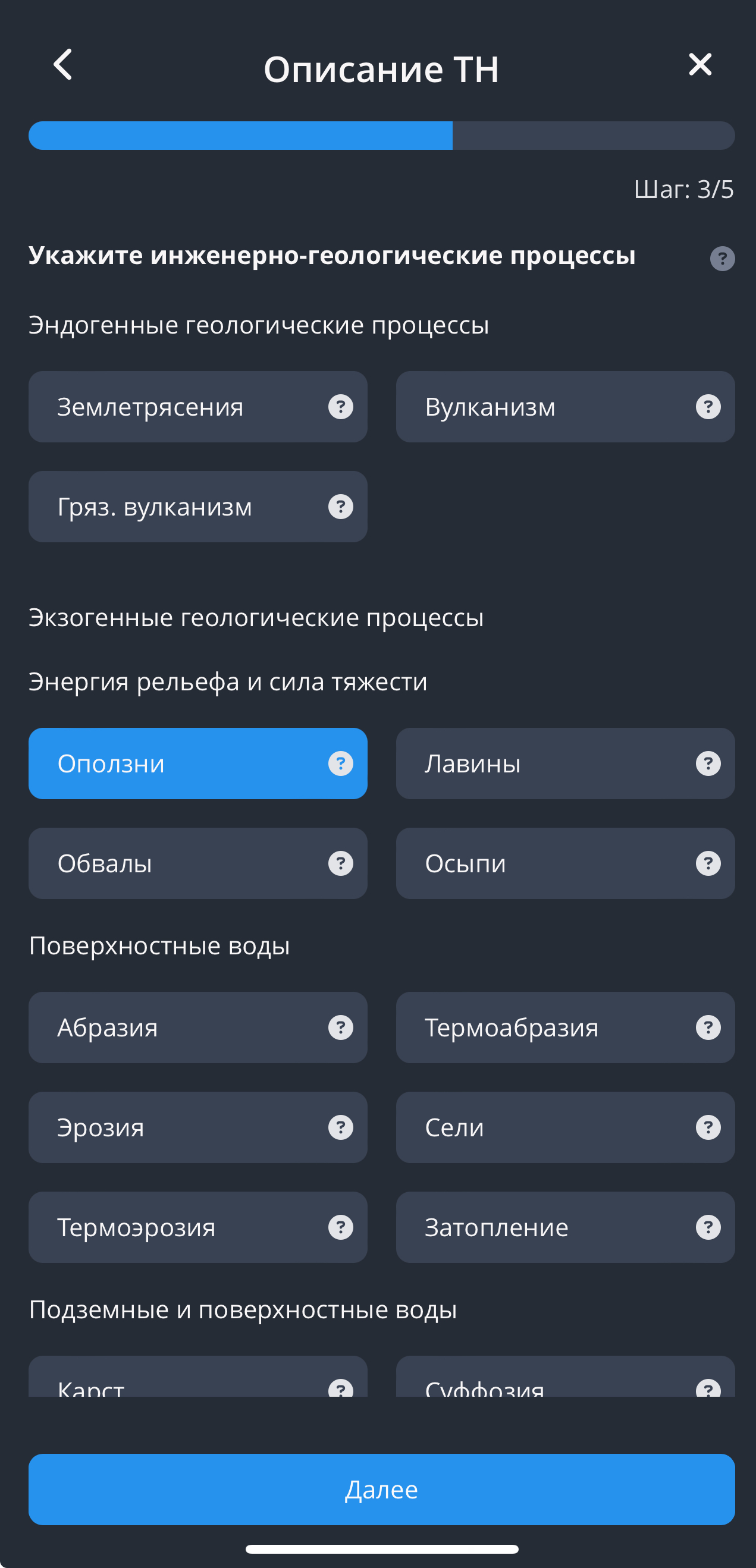Select the Вулканизм option
The image size is (756, 1568).
click(x=548, y=407)
